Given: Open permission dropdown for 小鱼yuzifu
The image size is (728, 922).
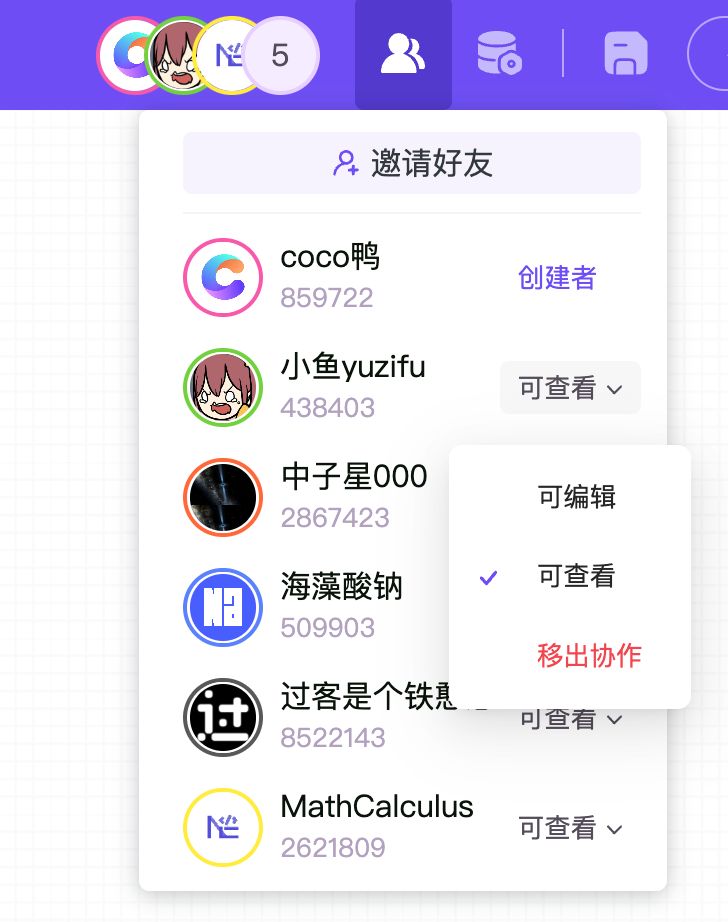Looking at the screenshot, I should click(x=570, y=388).
